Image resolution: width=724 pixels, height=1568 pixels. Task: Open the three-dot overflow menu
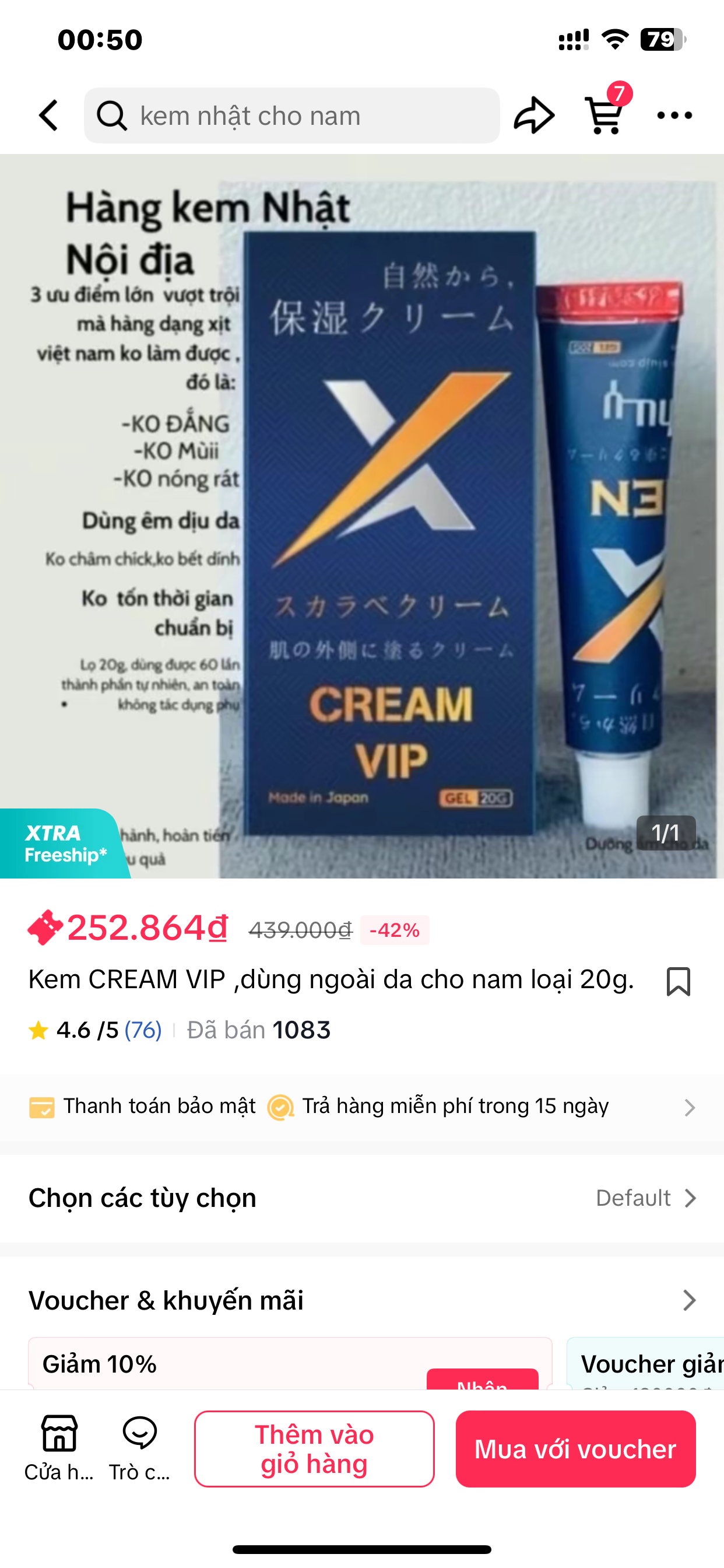click(x=674, y=116)
